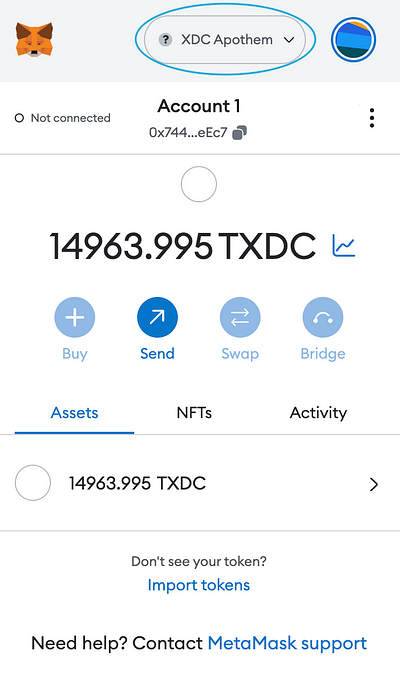Send TXDC with the Send button
The image size is (400, 676).
[157, 329]
